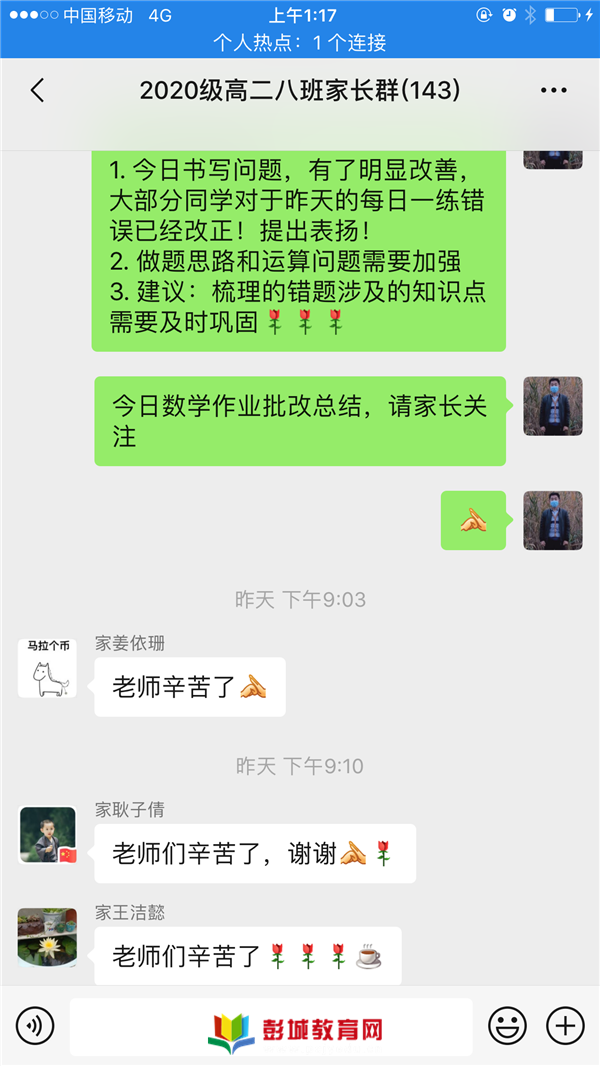Go back from the group chat
This screenshot has height=1066, width=600.
(x=38, y=90)
